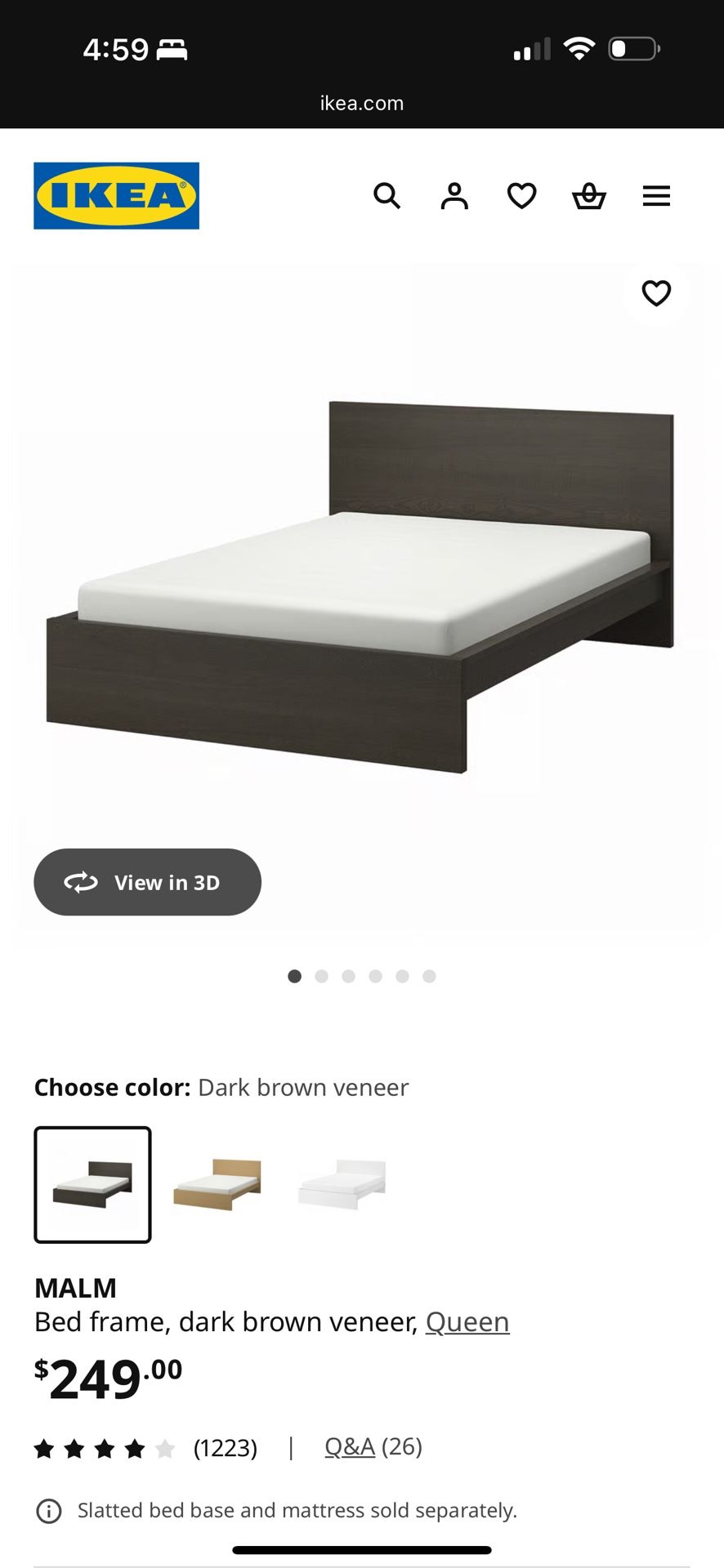Open the shopping cart basket icon

[589, 196]
